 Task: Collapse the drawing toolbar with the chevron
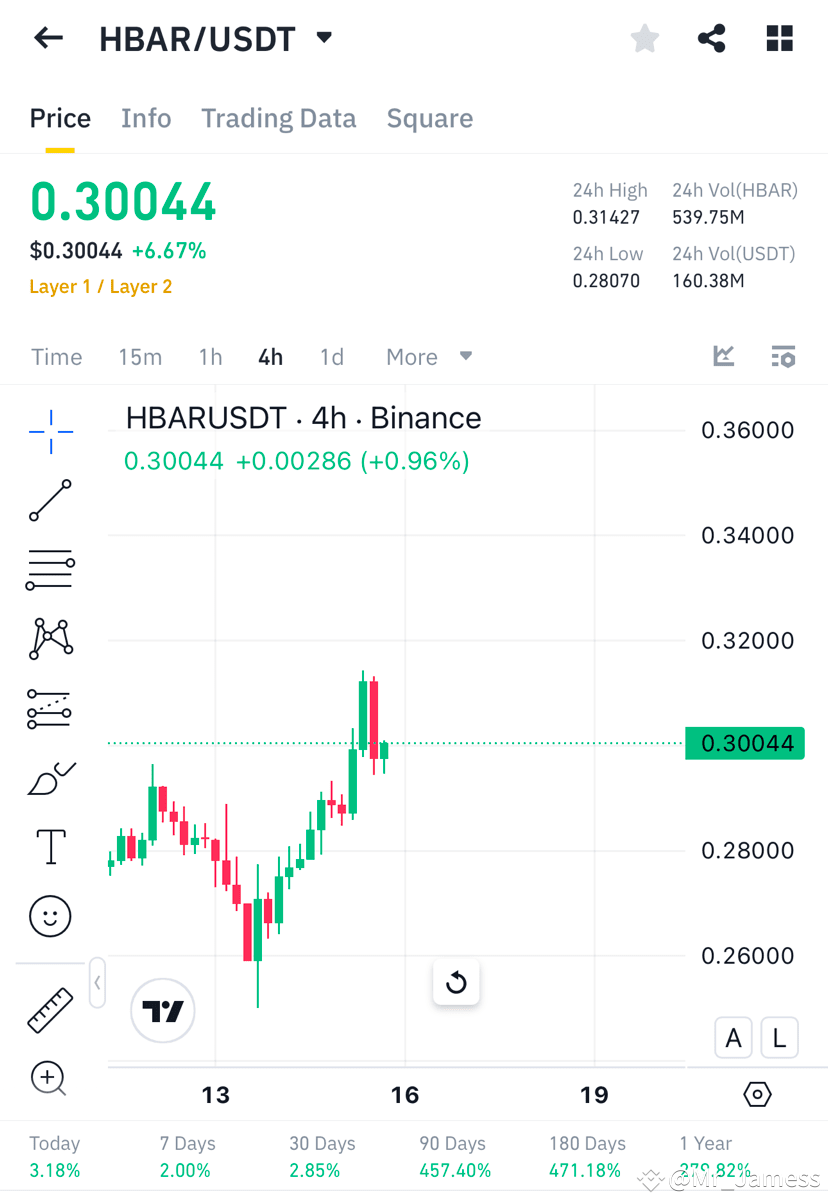point(97,983)
